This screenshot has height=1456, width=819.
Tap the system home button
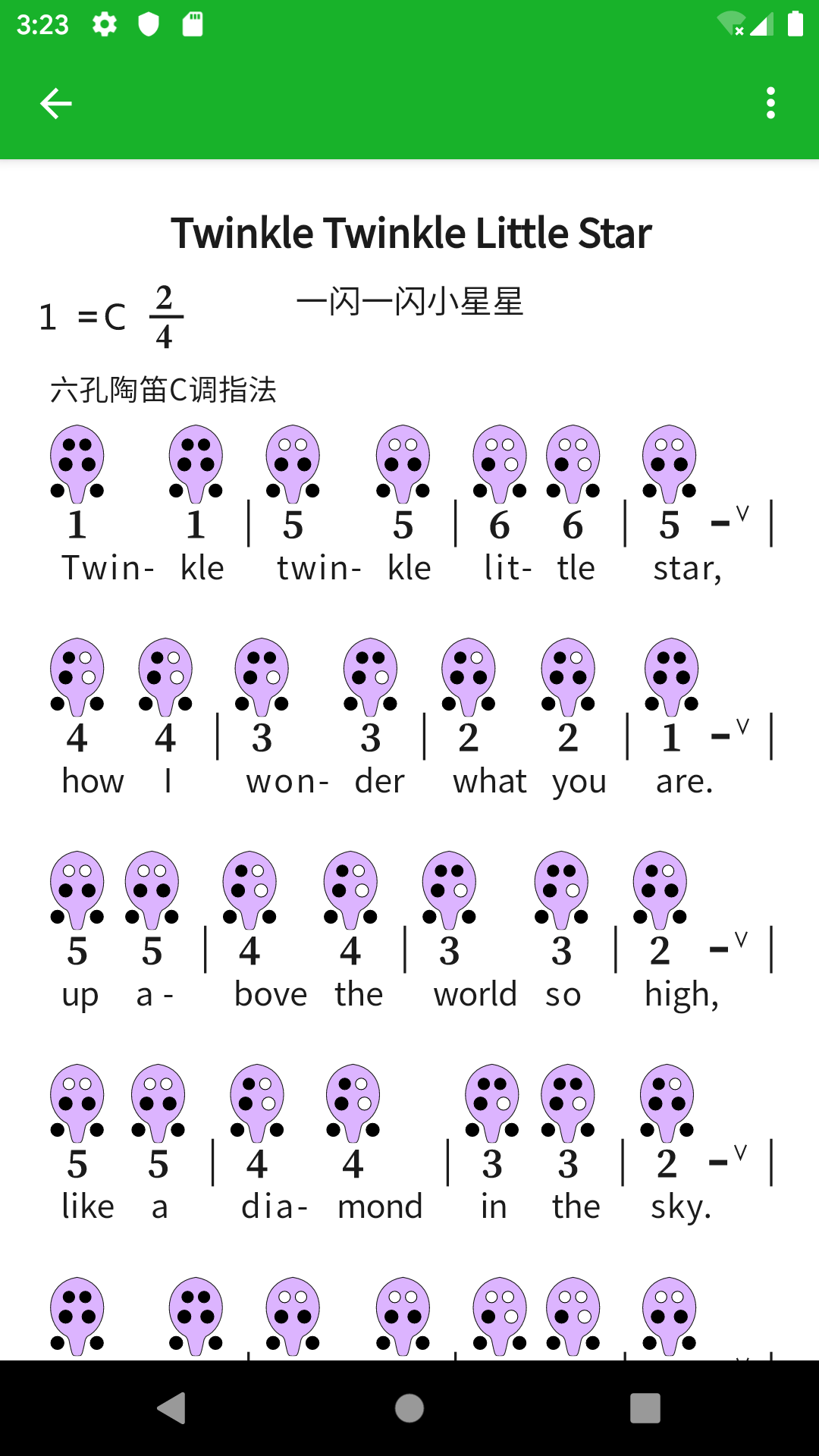[x=409, y=1408]
